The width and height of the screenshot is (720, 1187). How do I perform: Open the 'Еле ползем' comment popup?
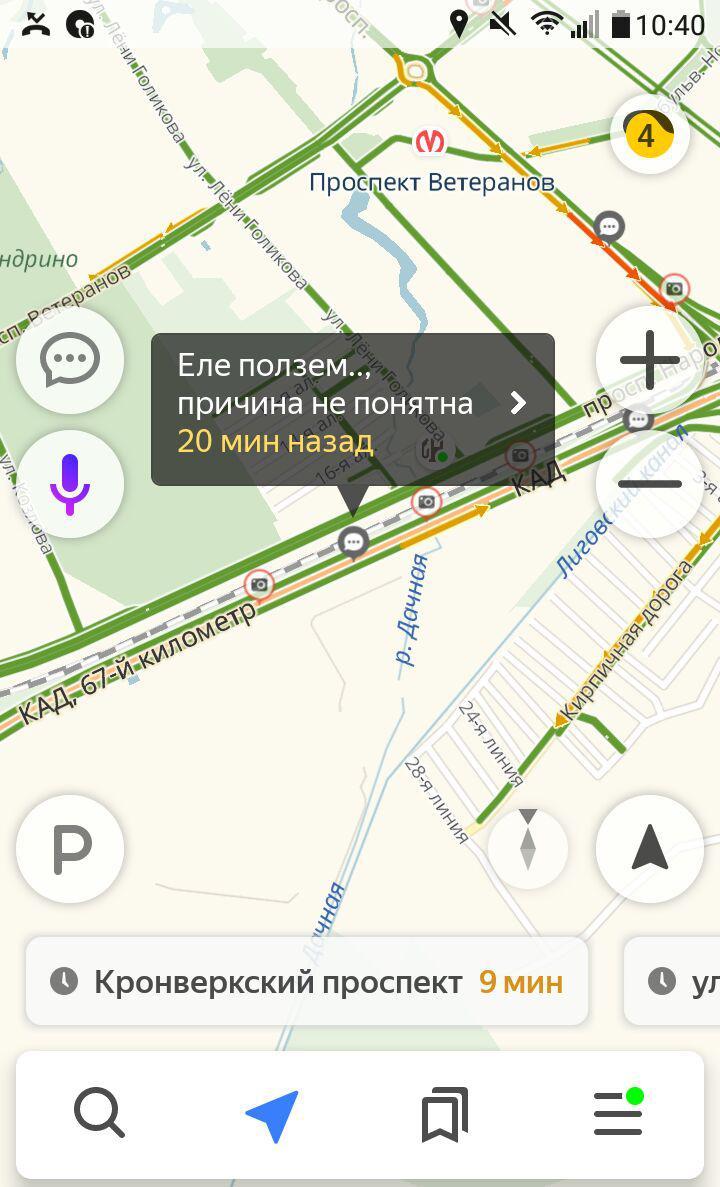(x=352, y=408)
